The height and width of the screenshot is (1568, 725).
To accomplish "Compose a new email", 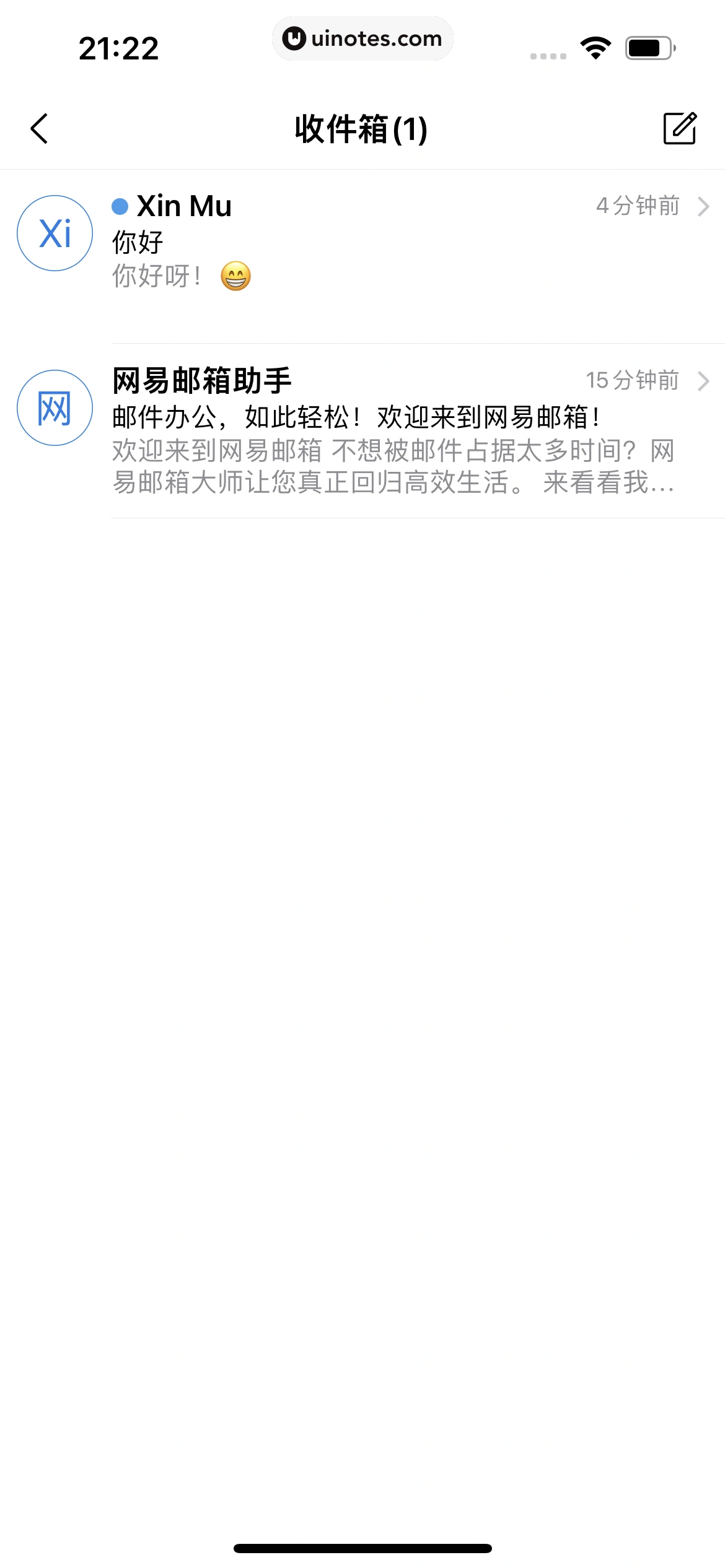I will point(680,129).
